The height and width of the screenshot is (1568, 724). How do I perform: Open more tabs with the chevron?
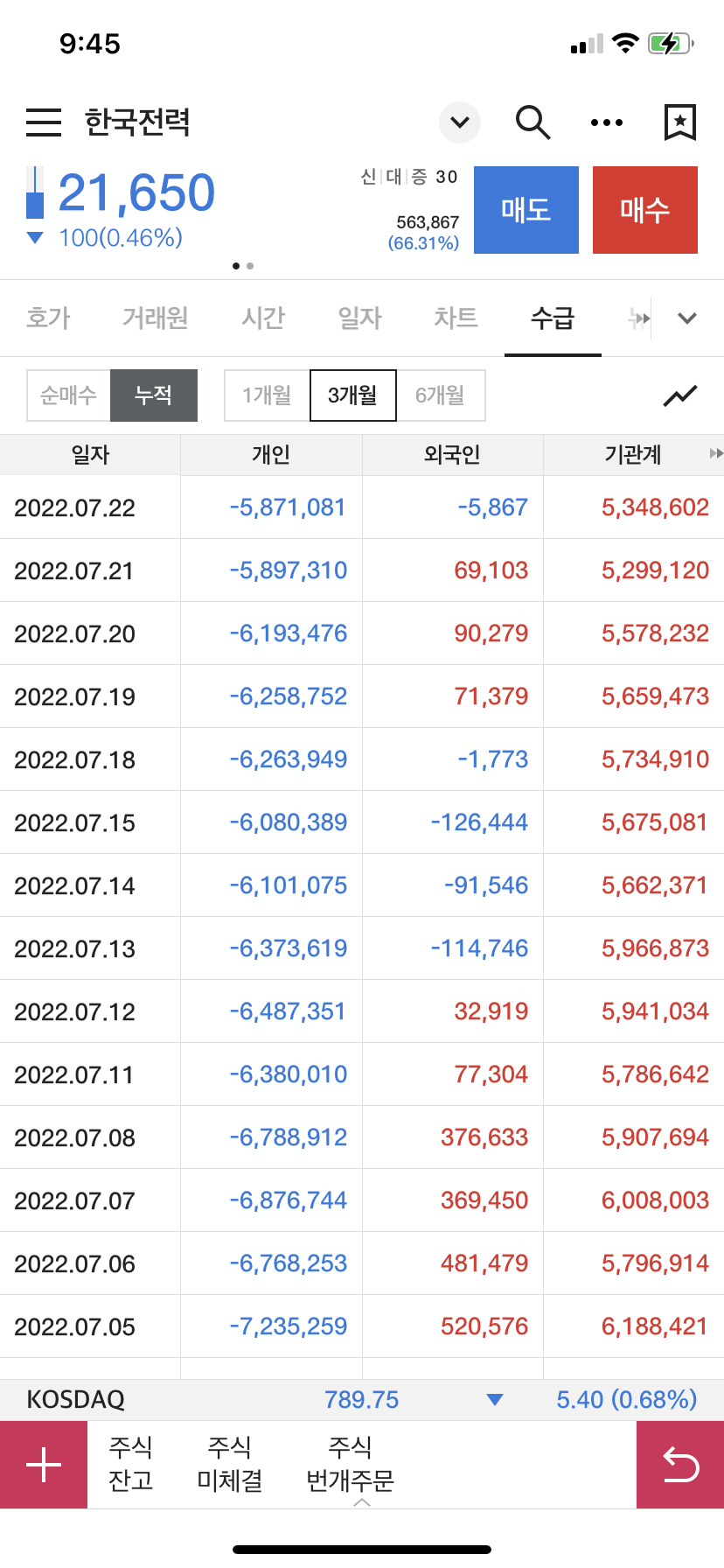[687, 318]
